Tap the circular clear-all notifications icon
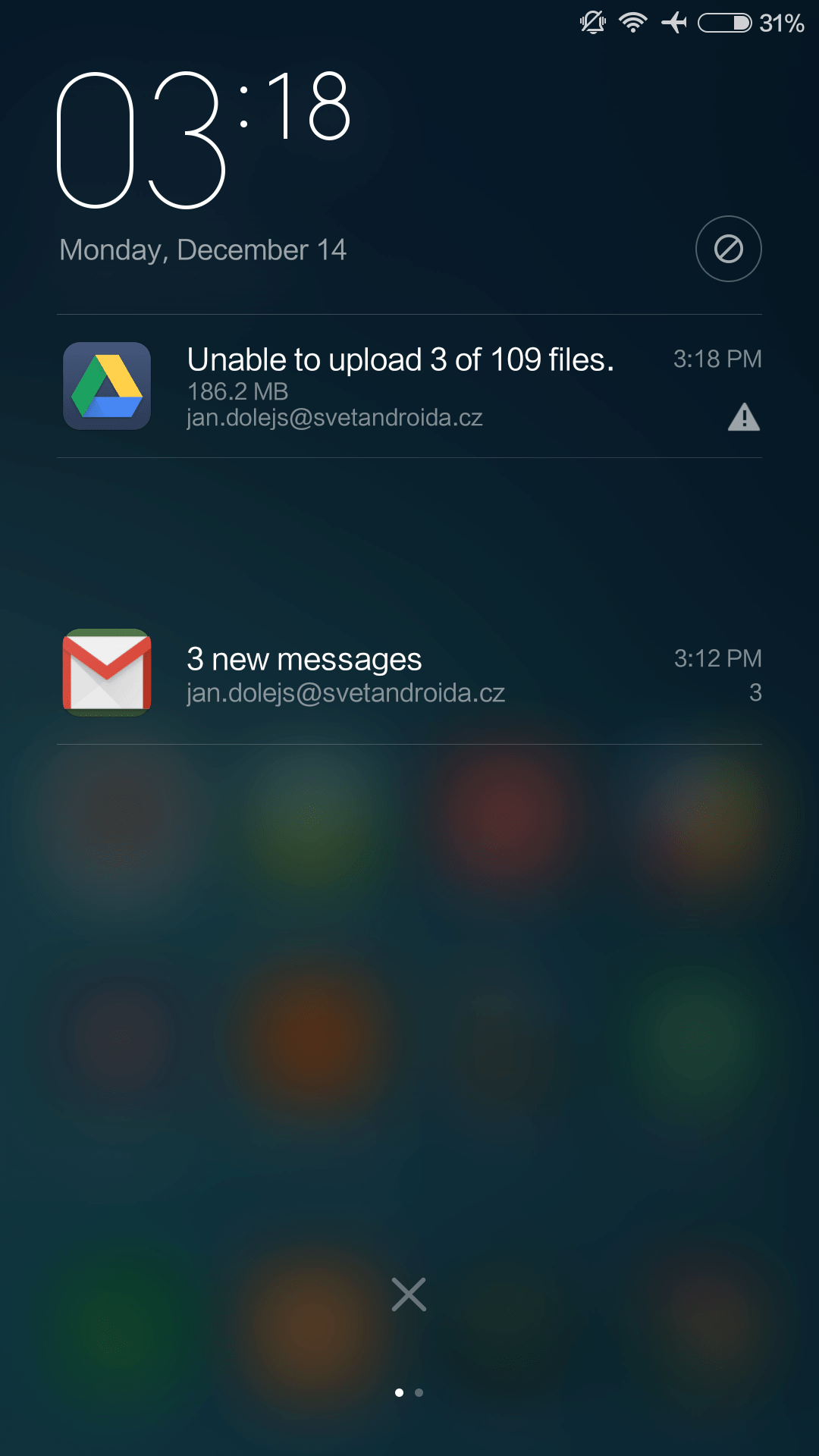 click(x=728, y=249)
